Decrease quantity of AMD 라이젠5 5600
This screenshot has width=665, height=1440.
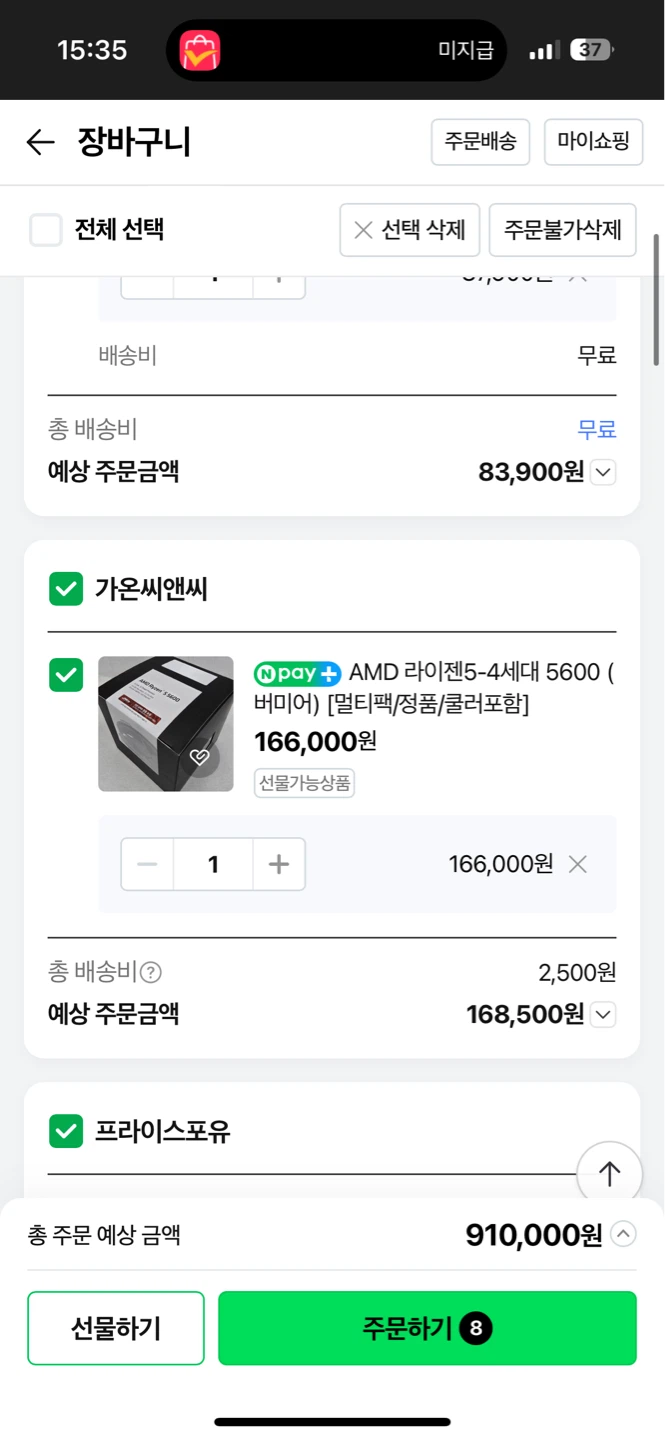click(147, 864)
